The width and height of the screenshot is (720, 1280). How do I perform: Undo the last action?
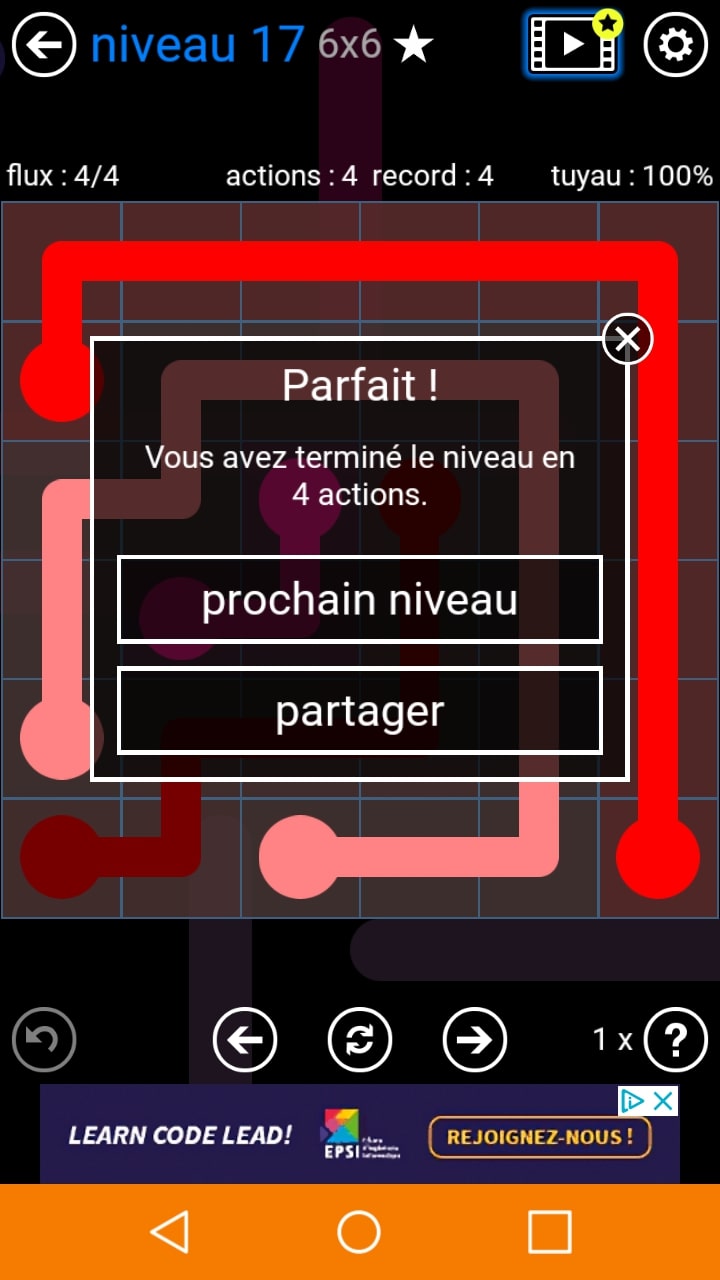pyautogui.click(x=44, y=1040)
